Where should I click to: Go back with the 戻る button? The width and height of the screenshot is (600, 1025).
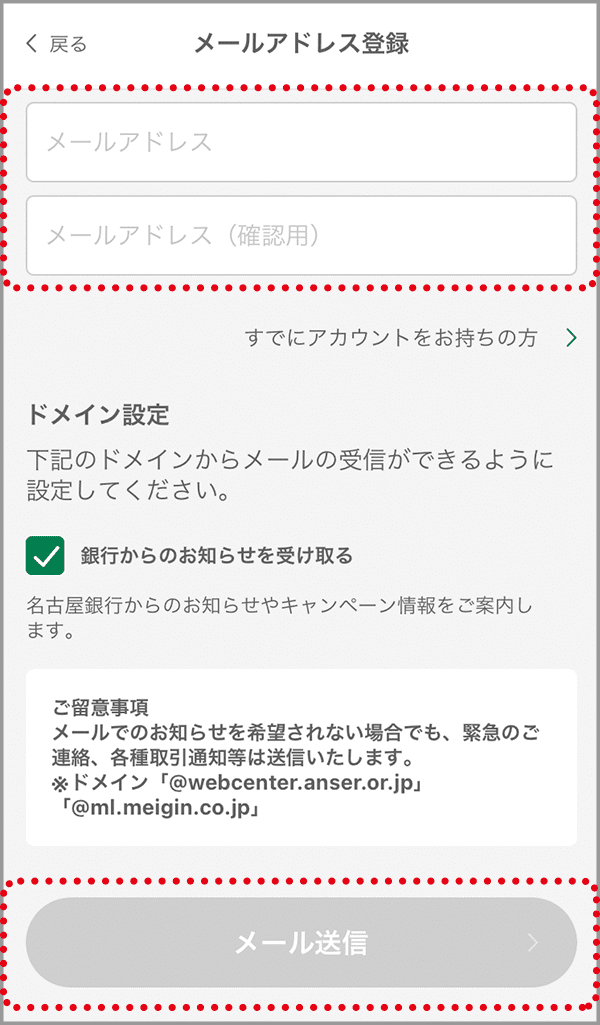pyautogui.click(x=57, y=44)
